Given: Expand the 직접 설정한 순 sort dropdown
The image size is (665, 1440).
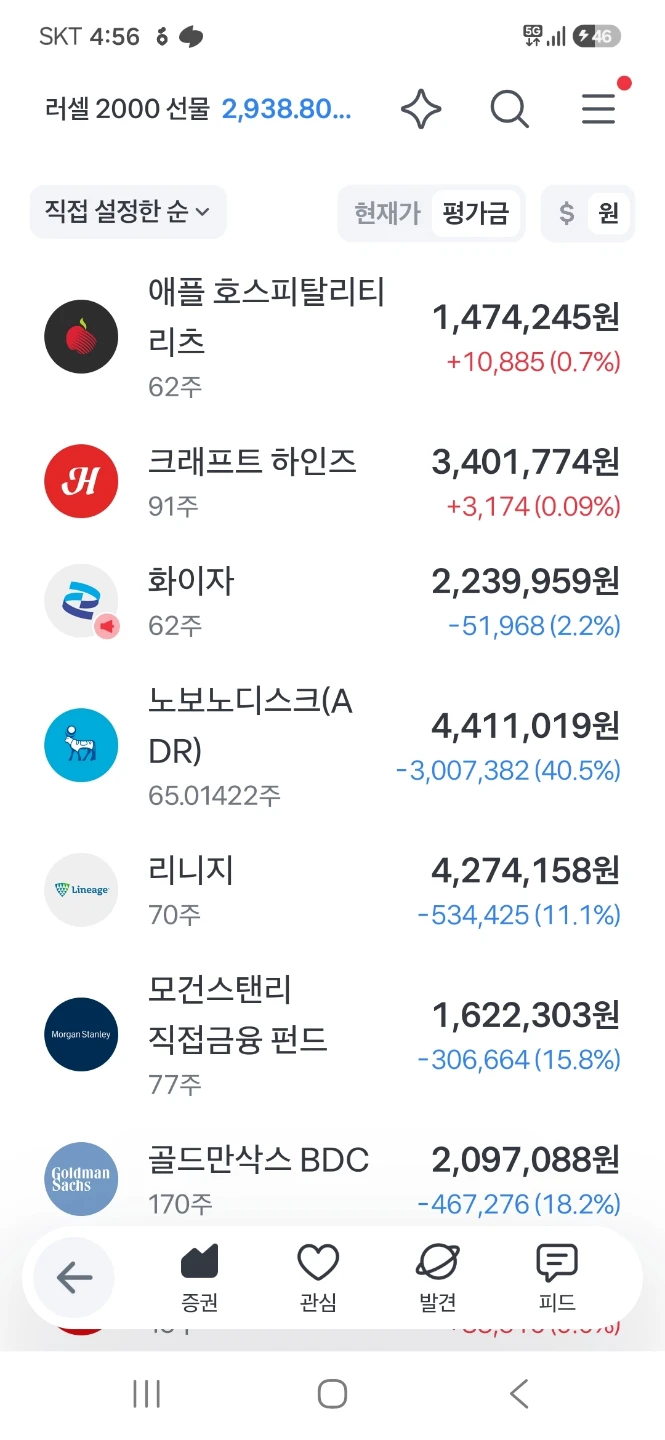Looking at the screenshot, I should [128, 212].
